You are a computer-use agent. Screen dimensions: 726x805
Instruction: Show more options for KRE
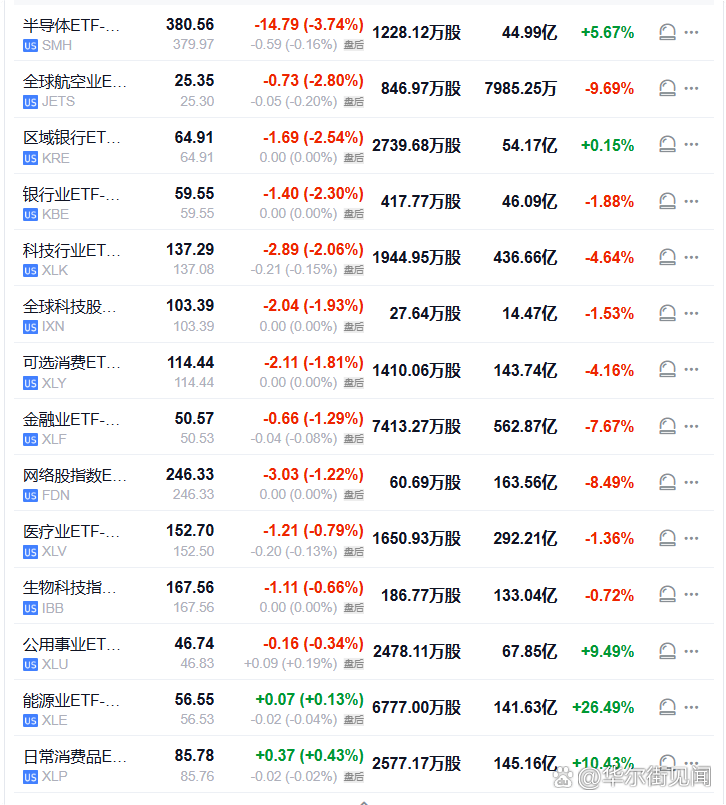pos(692,145)
